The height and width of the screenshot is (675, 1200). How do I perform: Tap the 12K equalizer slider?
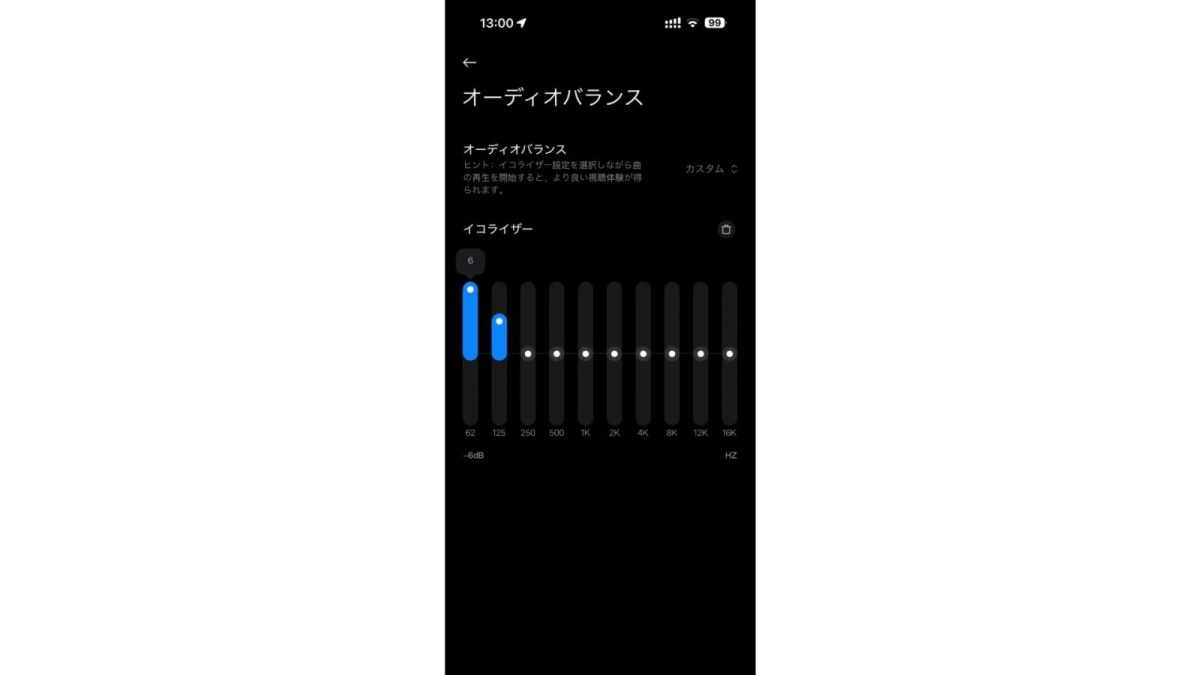(x=701, y=353)
